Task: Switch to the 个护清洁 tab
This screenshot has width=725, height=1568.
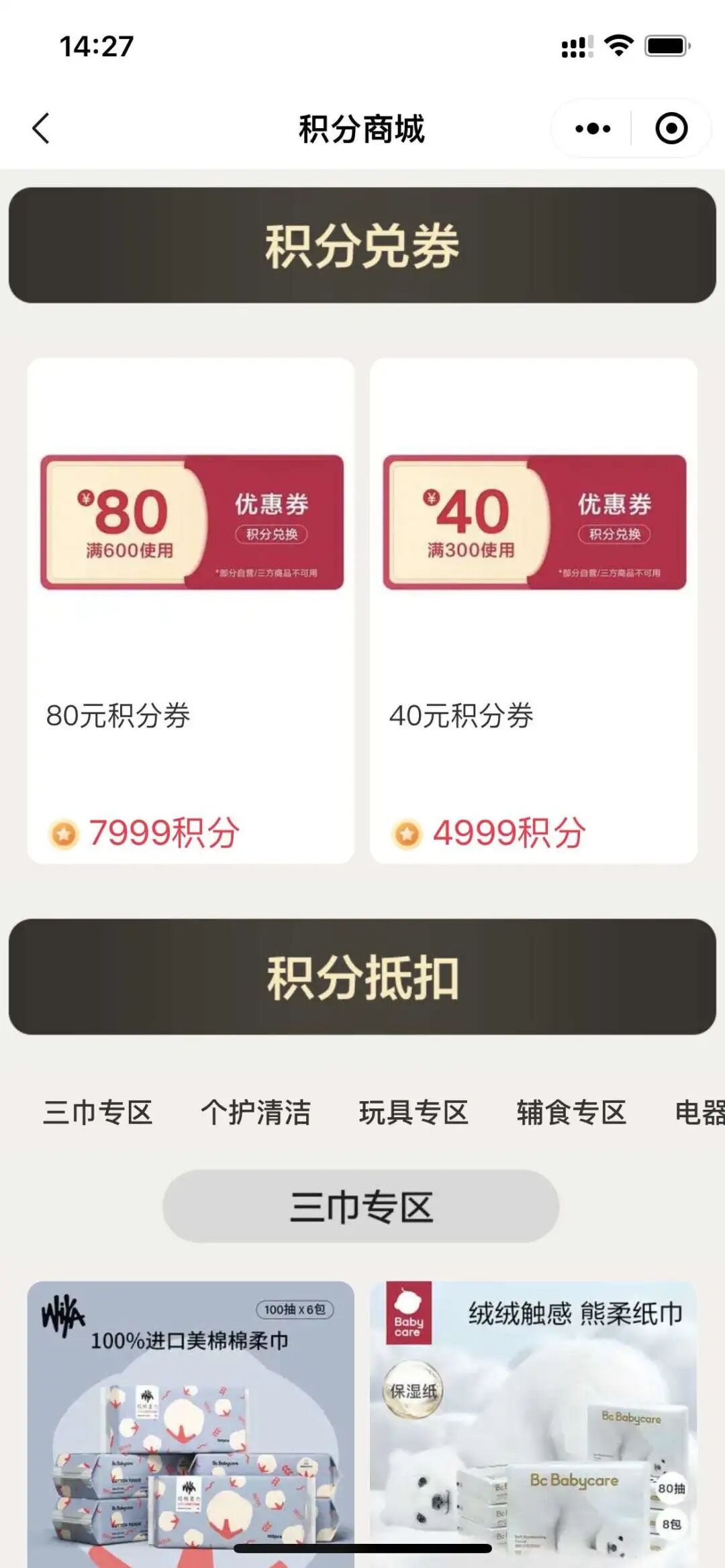Action: [256, 1112]
